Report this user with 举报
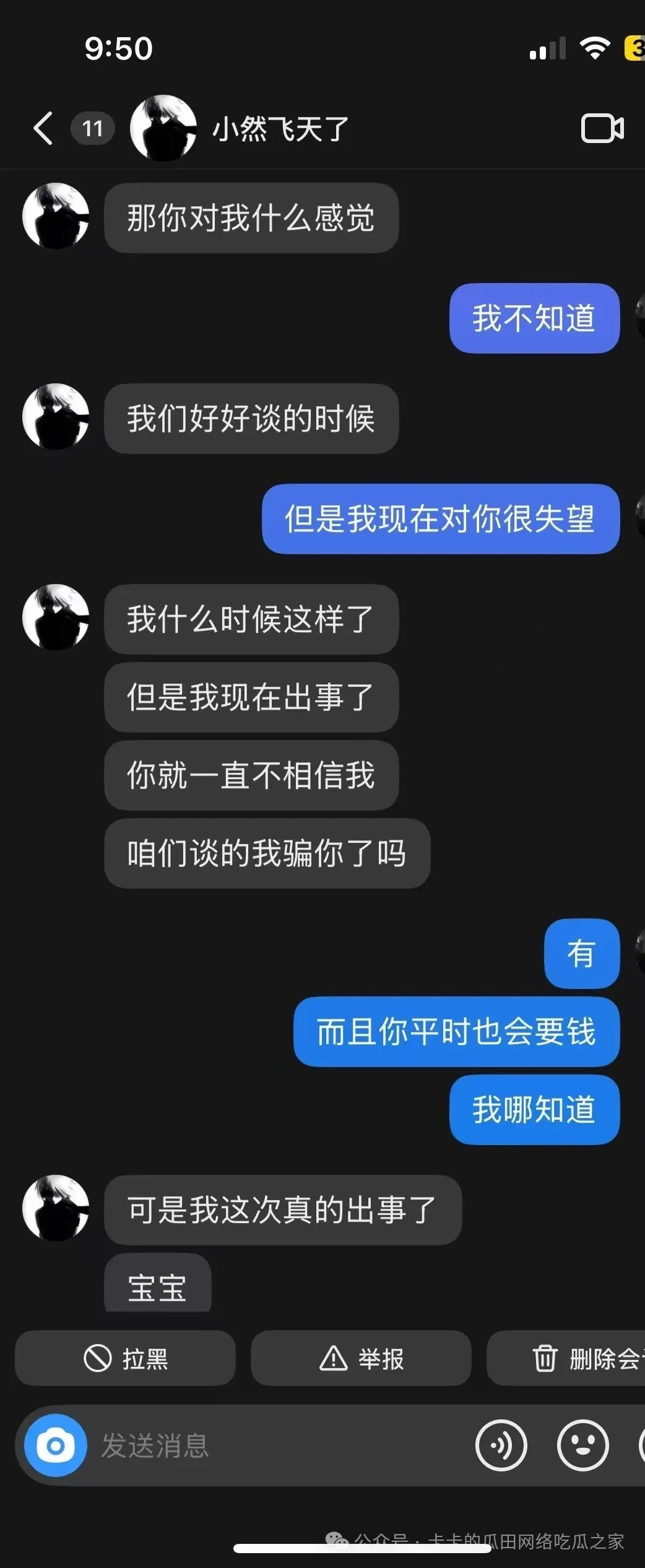645x1568 pixels. click(x=361, y=1359)
